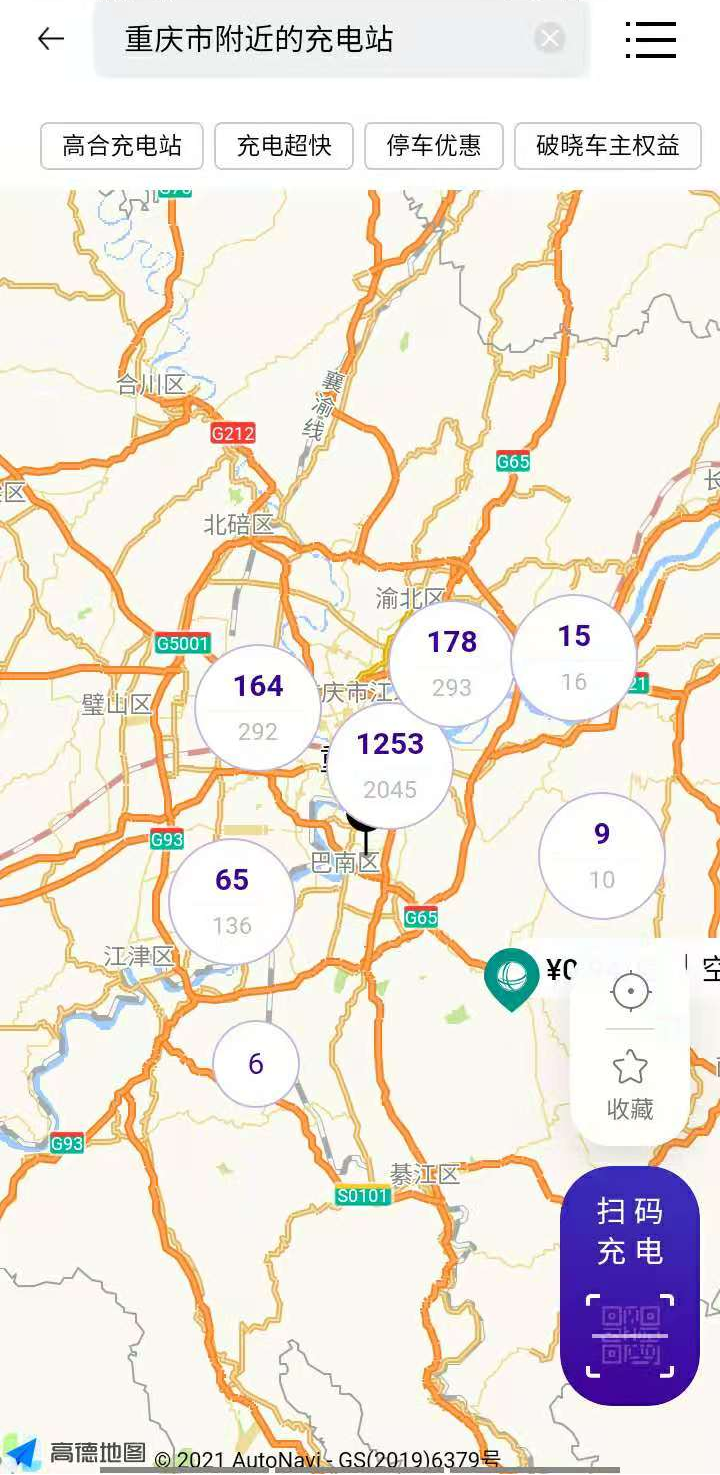Image resolution: width=720 pixels, height=1475 pixels.
Task: Open the list view menu icon
Action: pyautogui.click(x=651, y=40)
